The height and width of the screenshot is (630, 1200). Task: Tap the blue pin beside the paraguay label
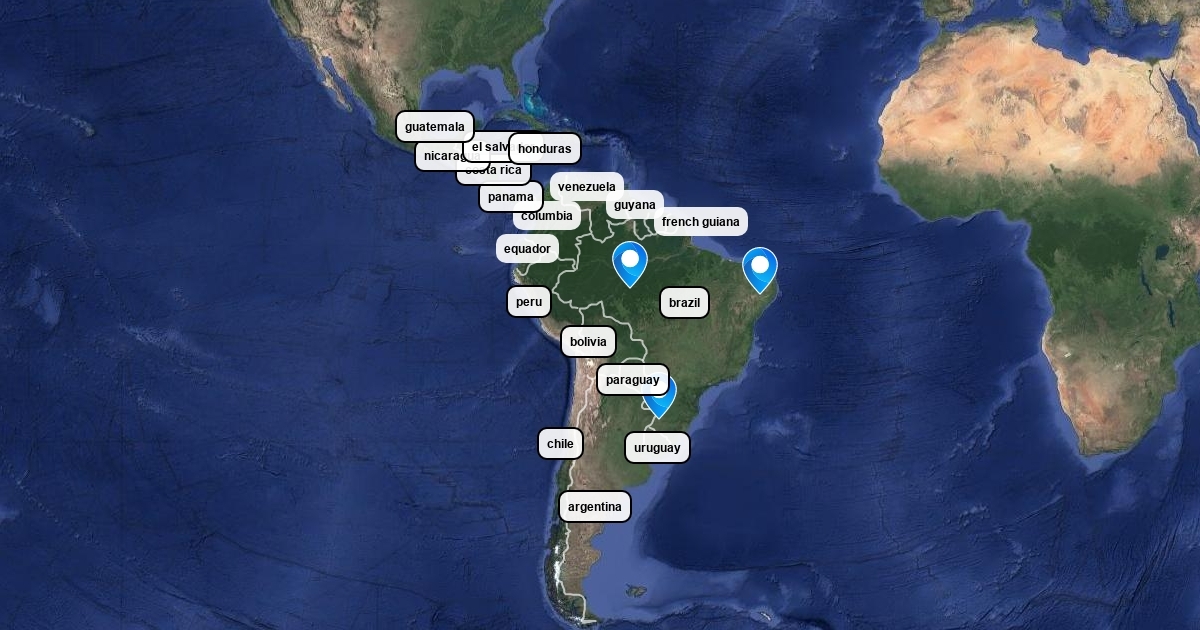pos(661,402)
